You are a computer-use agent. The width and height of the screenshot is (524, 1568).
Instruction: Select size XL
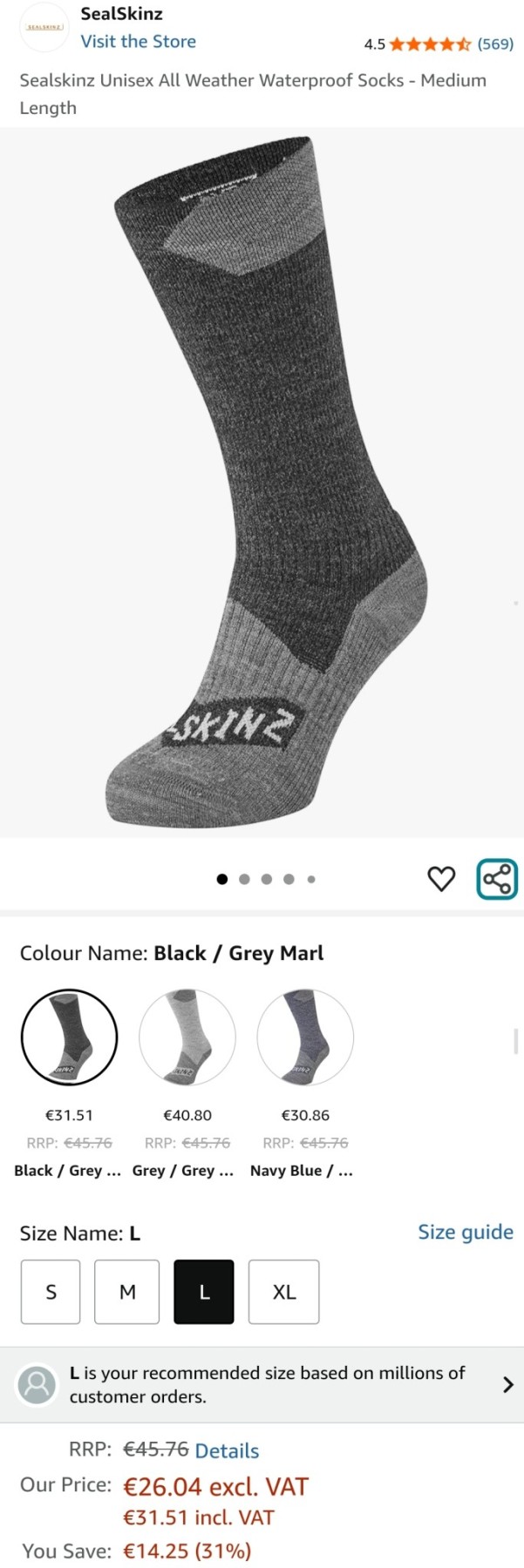coord(284,1292)
